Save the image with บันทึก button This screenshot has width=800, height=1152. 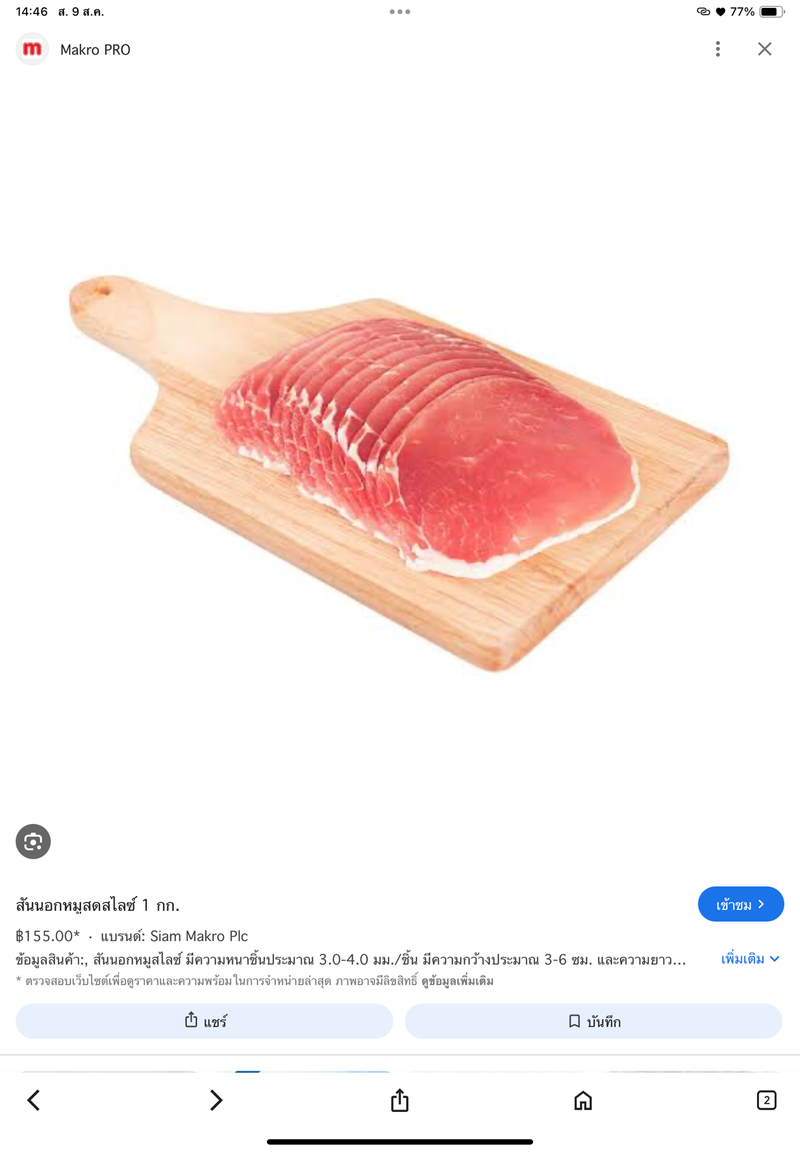coord(593,1021)
